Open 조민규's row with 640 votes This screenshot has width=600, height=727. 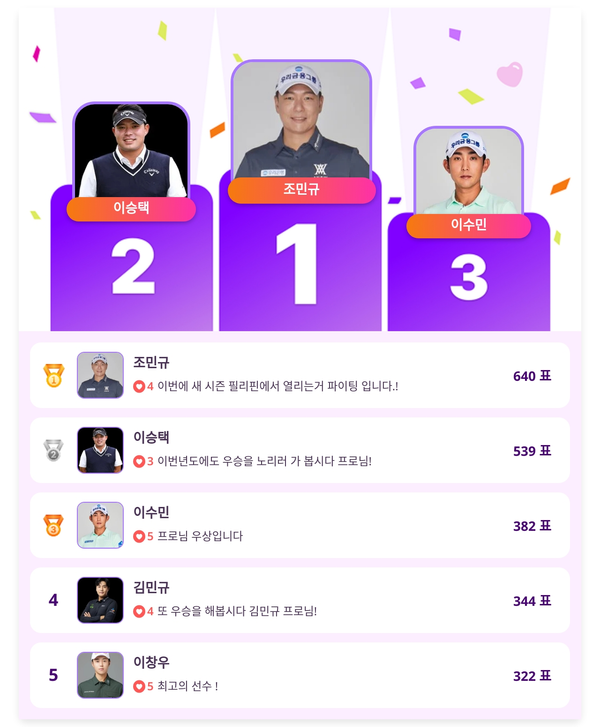[x=300, y=375]
